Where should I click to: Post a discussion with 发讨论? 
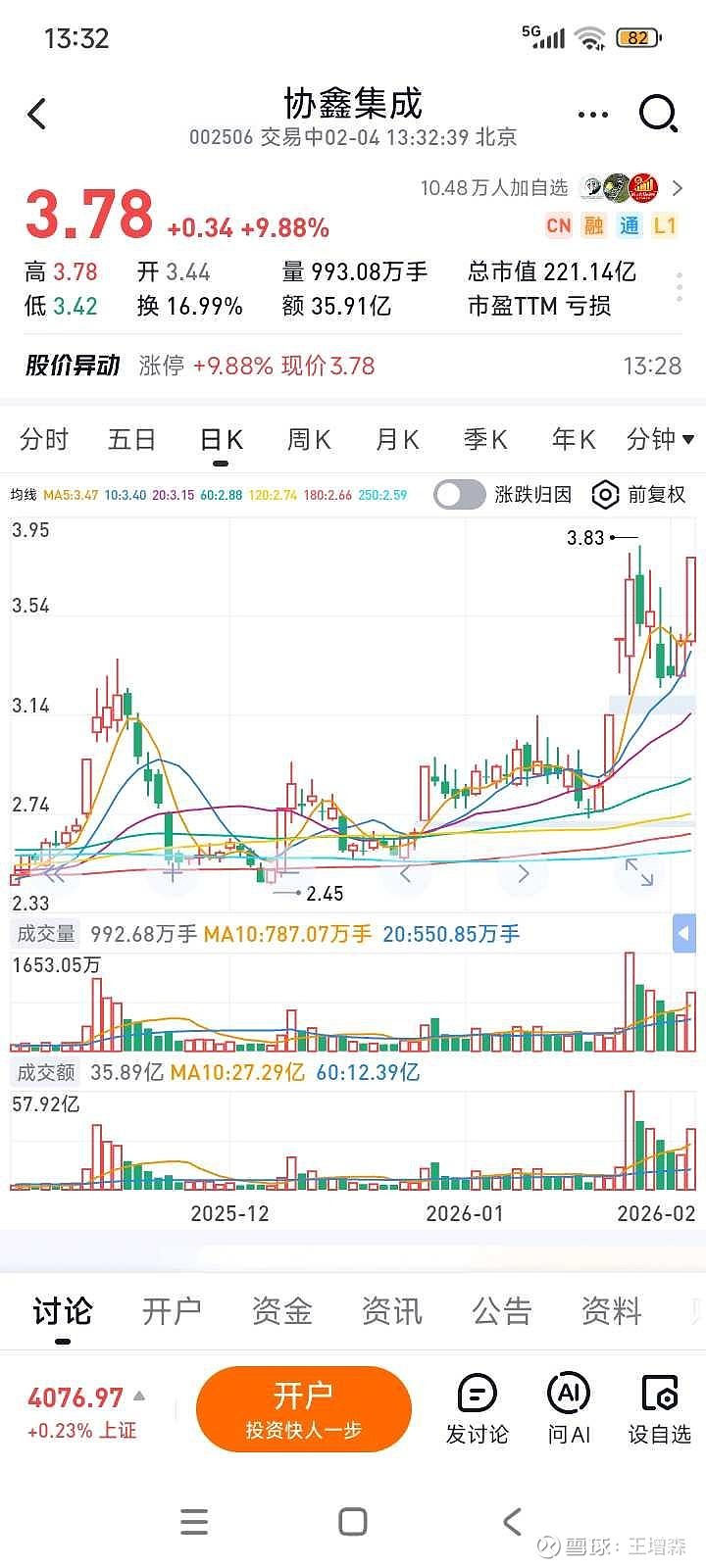pyautogui.click(x=478, y=1409)
